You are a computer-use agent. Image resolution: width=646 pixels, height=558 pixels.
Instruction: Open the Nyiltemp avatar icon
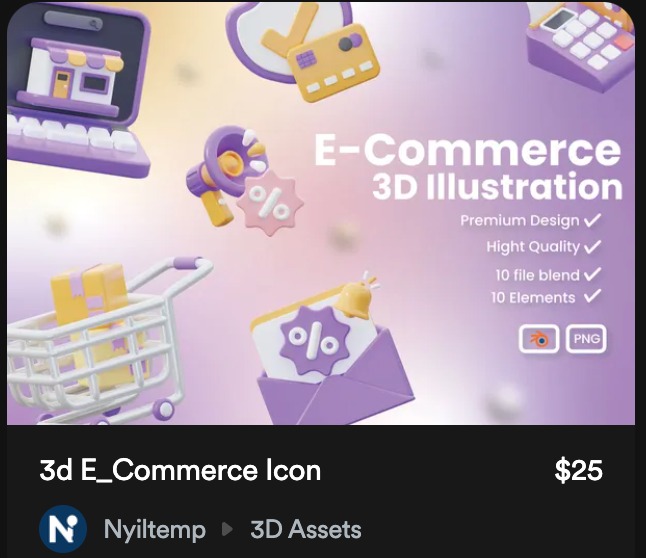[63, 529]
